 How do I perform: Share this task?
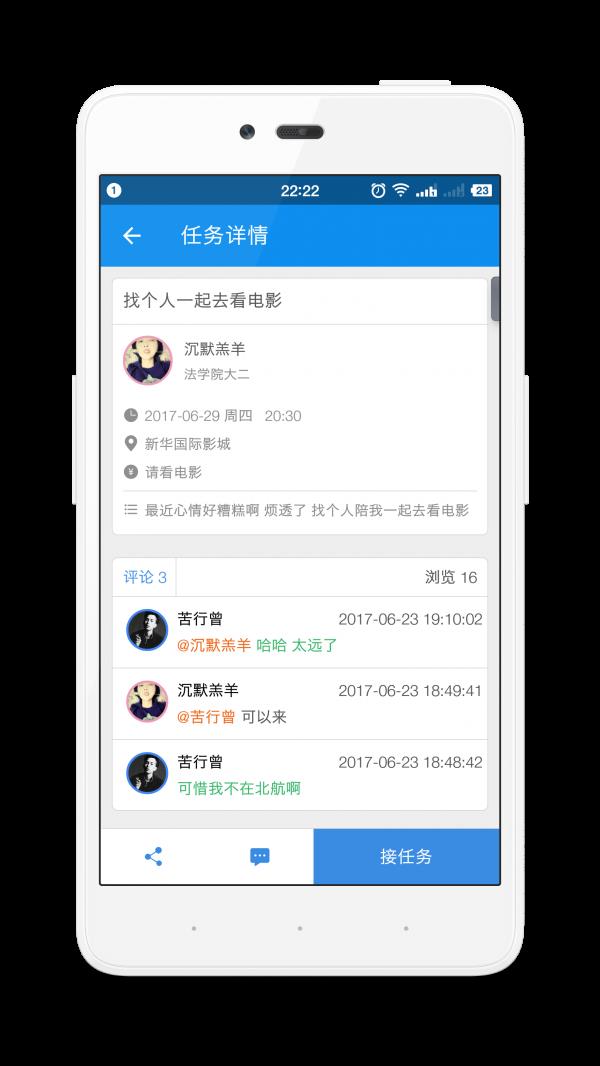pyautogui.click(x=153, y=856)
